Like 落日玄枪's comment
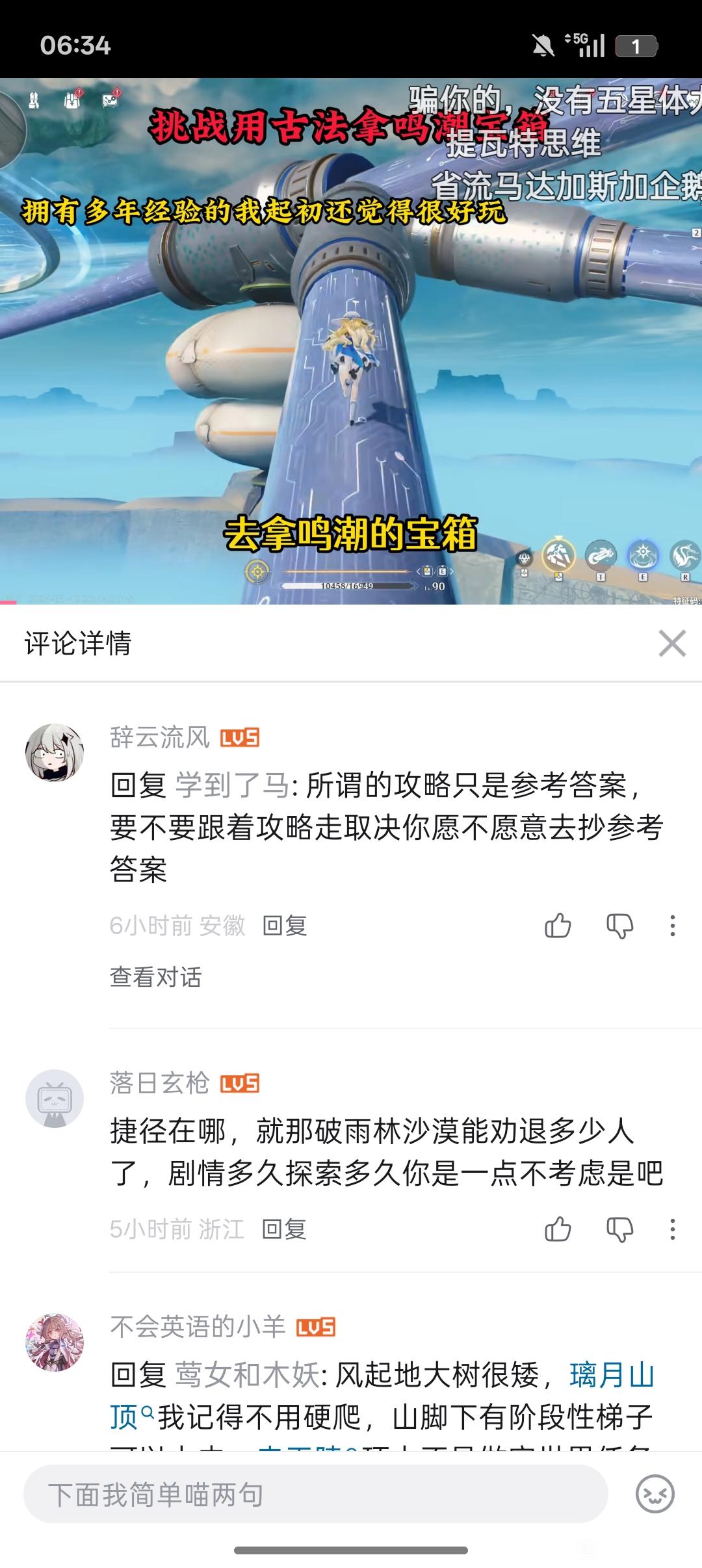Image resolution: width=702 pixels, height=1568 pixels. click(558, 1229)
